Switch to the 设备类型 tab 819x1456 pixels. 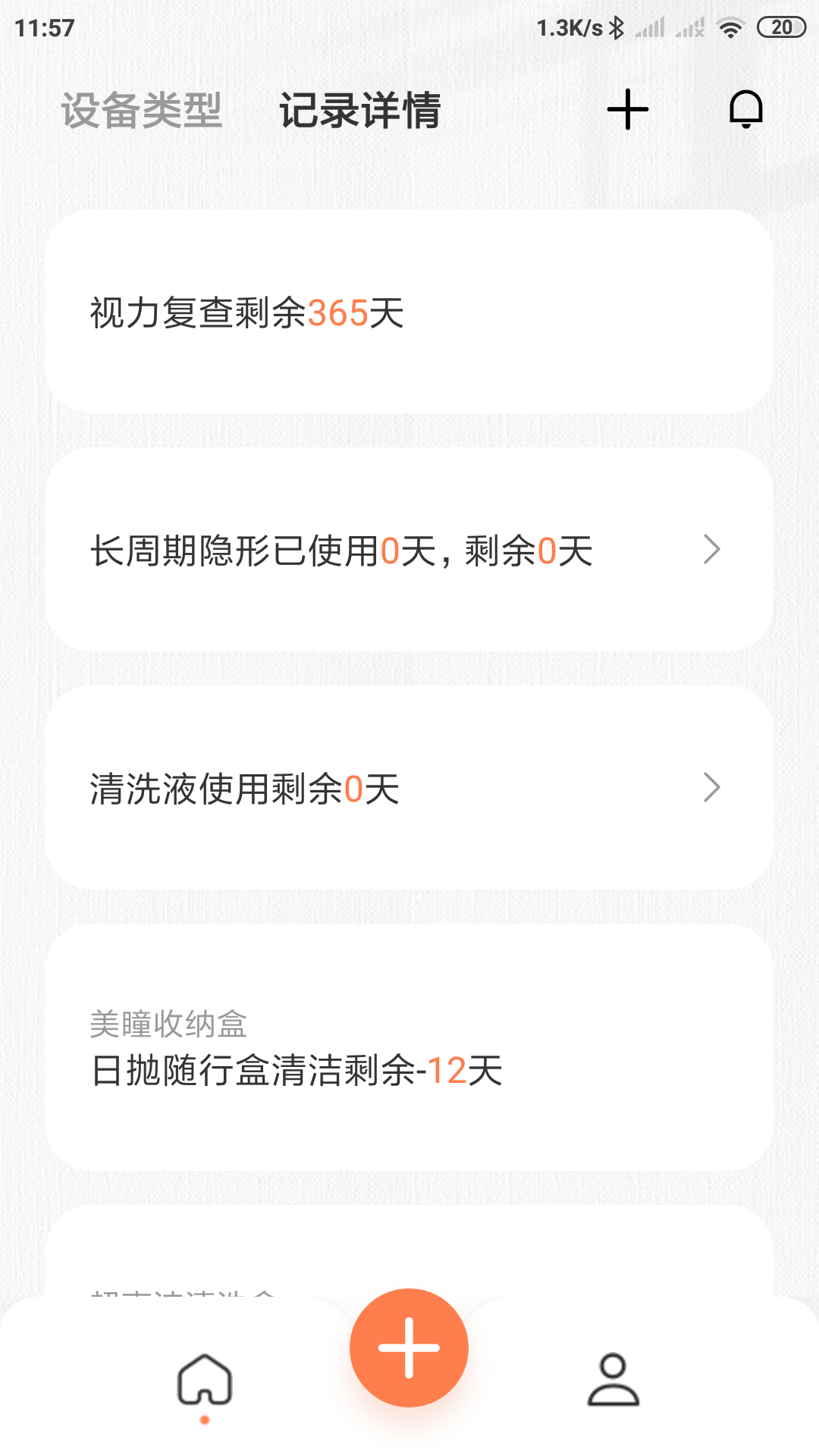pos(141,111)
